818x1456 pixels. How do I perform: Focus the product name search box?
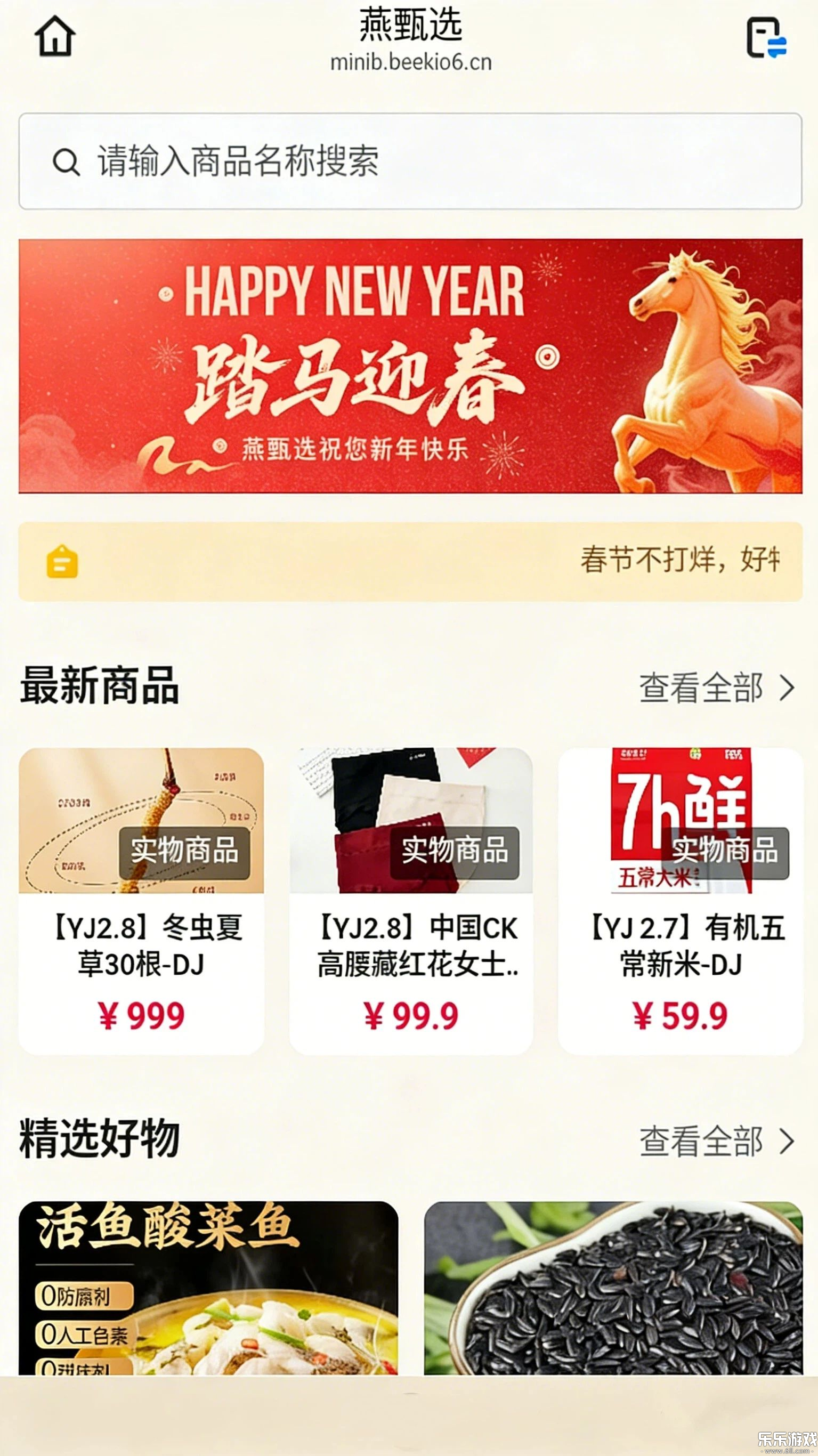pos(410,161)
